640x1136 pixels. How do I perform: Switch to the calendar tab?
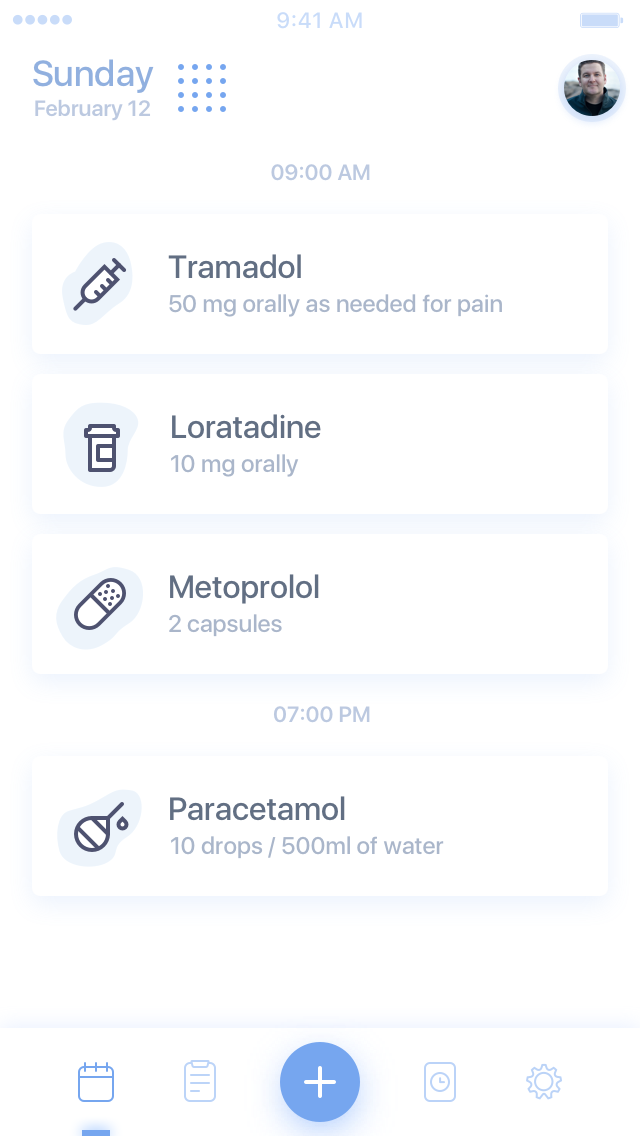(x=96, y=1082)
